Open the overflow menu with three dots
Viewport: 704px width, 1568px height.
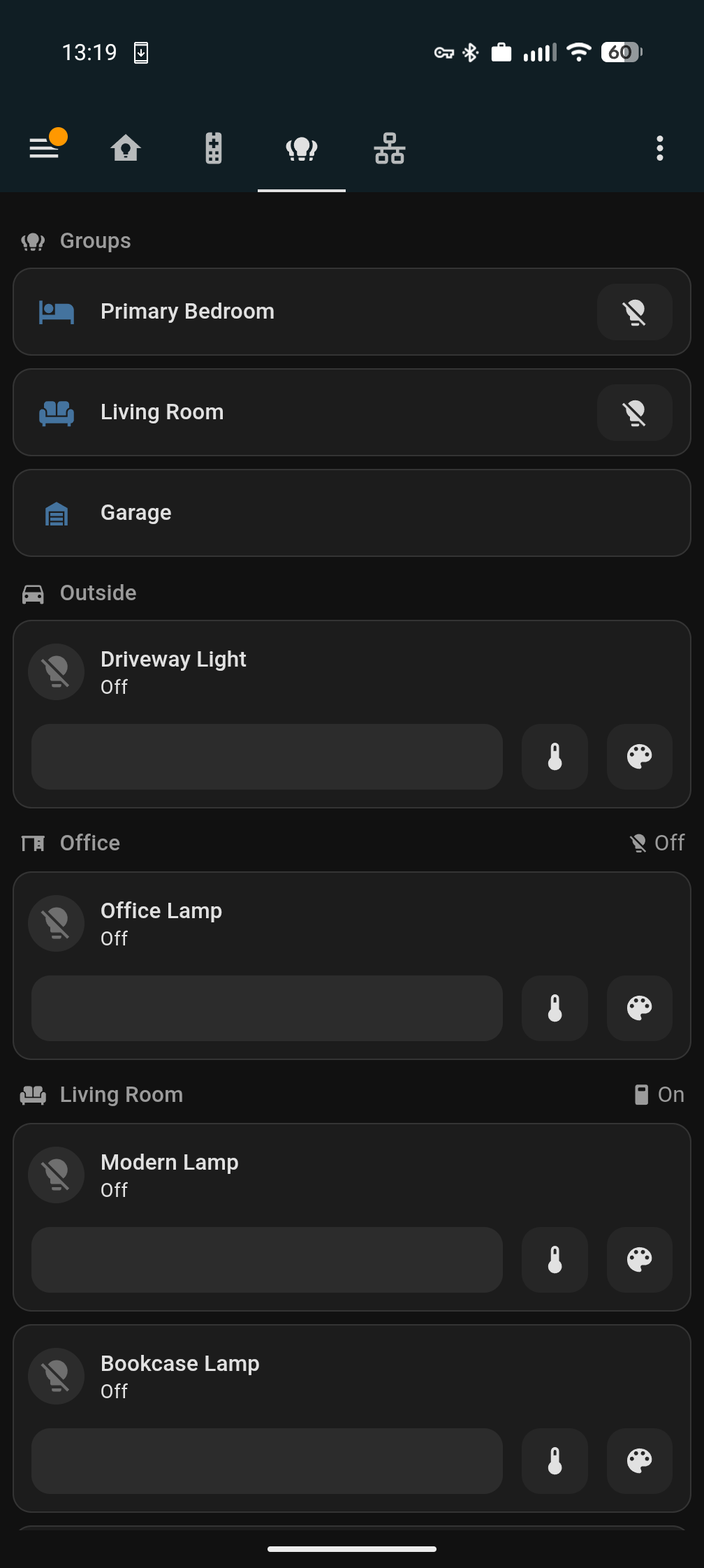659,148
